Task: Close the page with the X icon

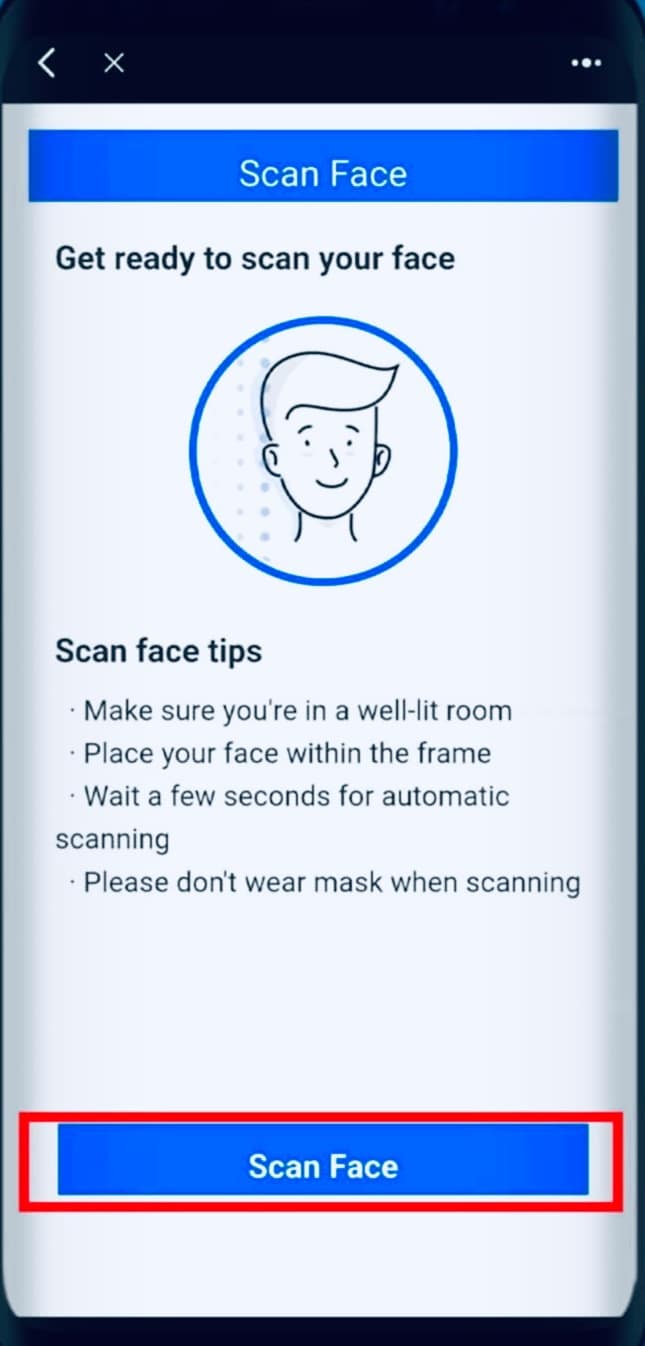Action: coord(114,63)
